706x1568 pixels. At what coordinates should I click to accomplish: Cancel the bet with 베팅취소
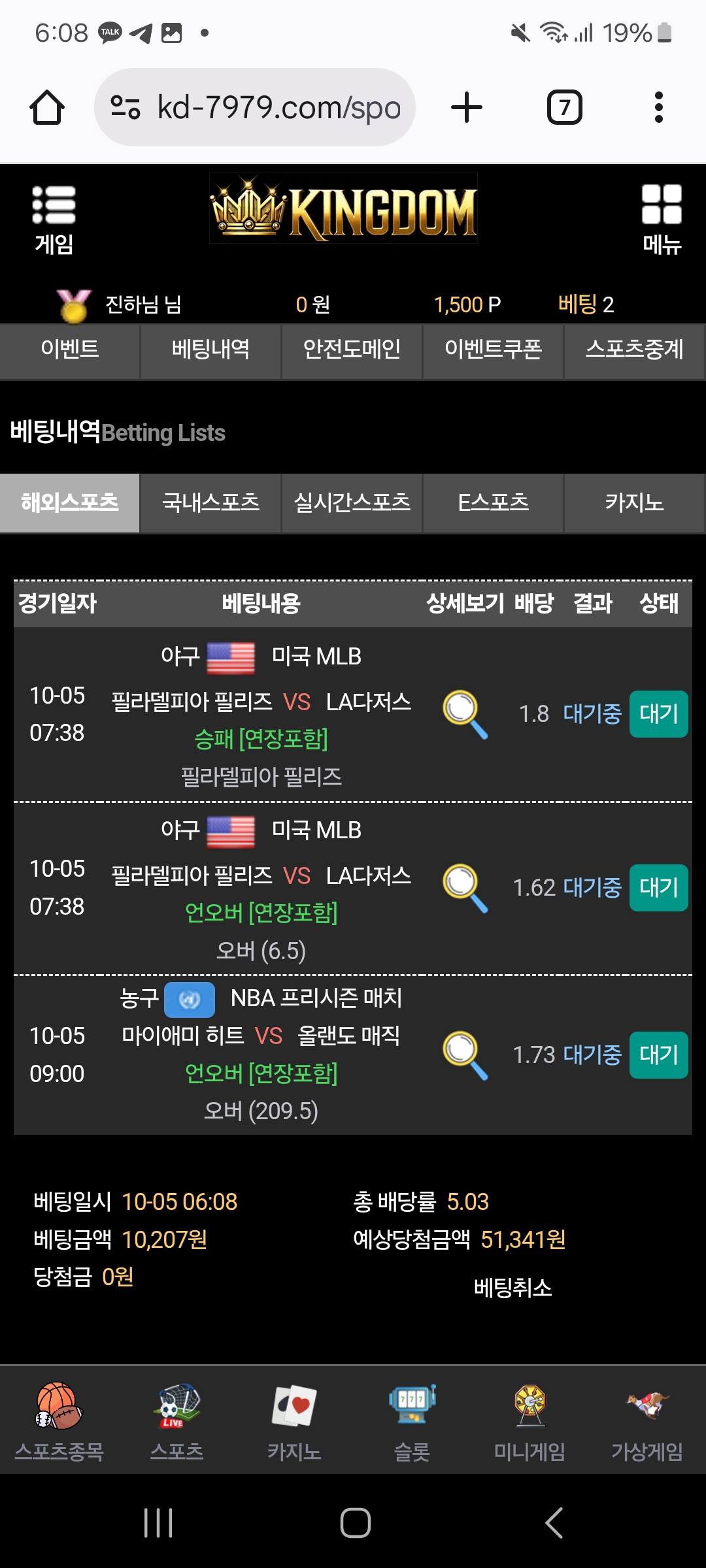(513, 1288)
